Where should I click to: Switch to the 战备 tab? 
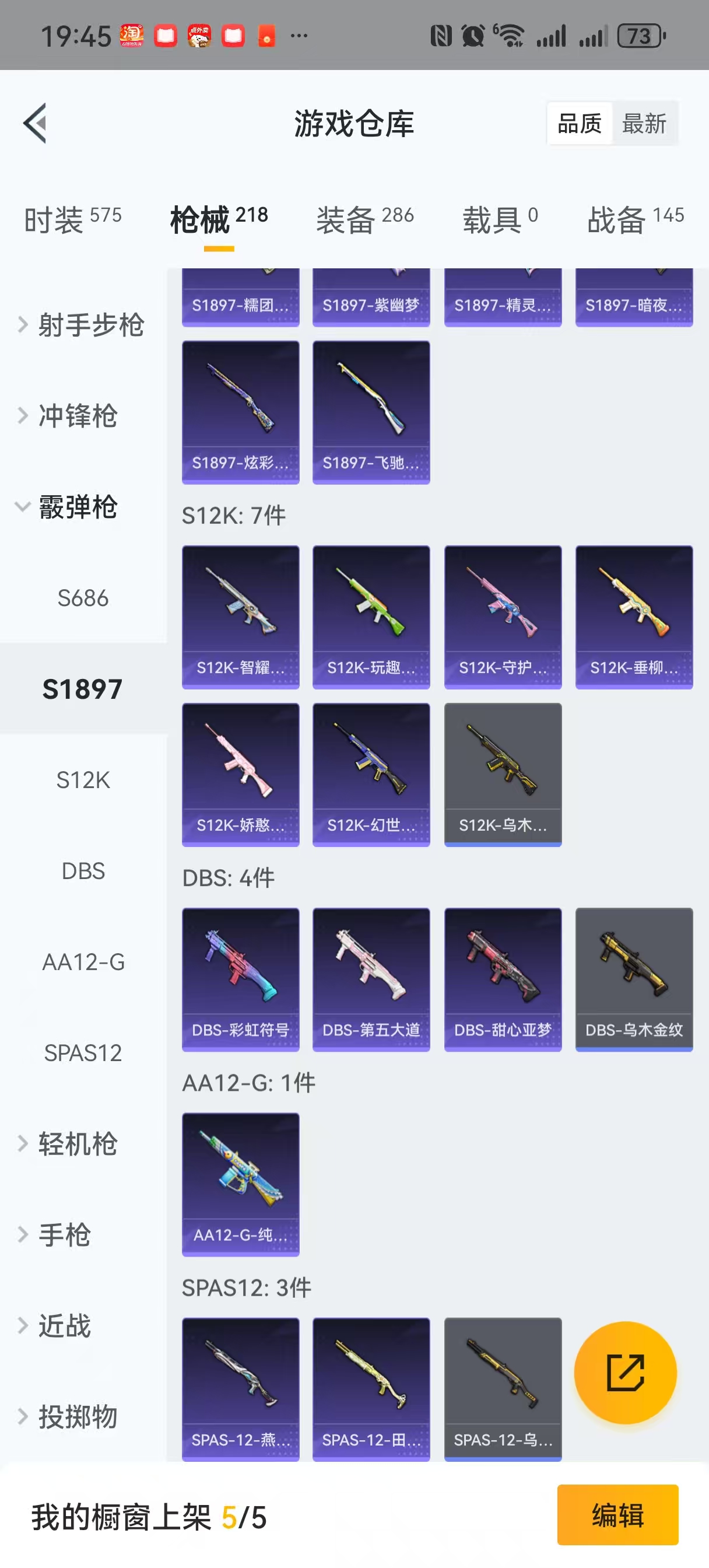(635, 219)
